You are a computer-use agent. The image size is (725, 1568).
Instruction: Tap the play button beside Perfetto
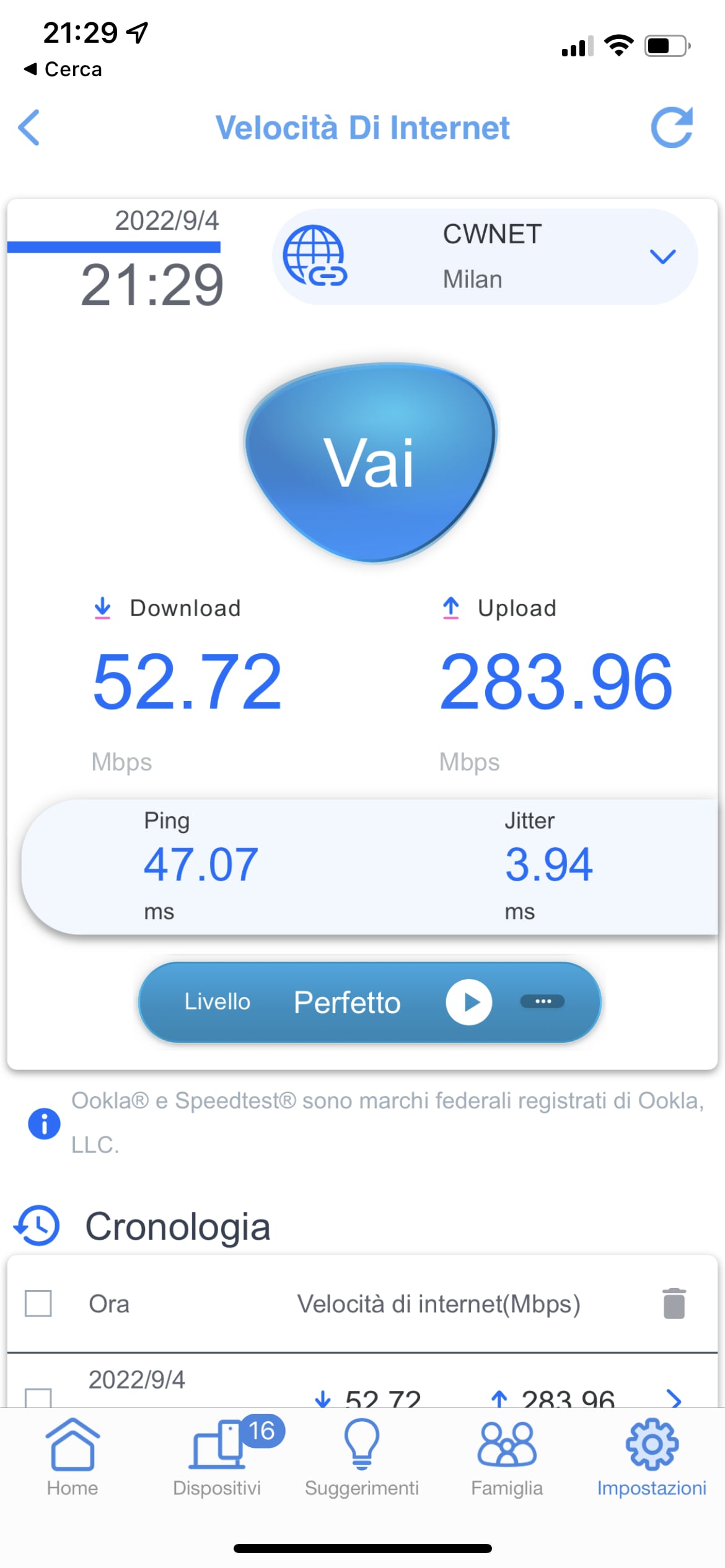pos(469,1001)
